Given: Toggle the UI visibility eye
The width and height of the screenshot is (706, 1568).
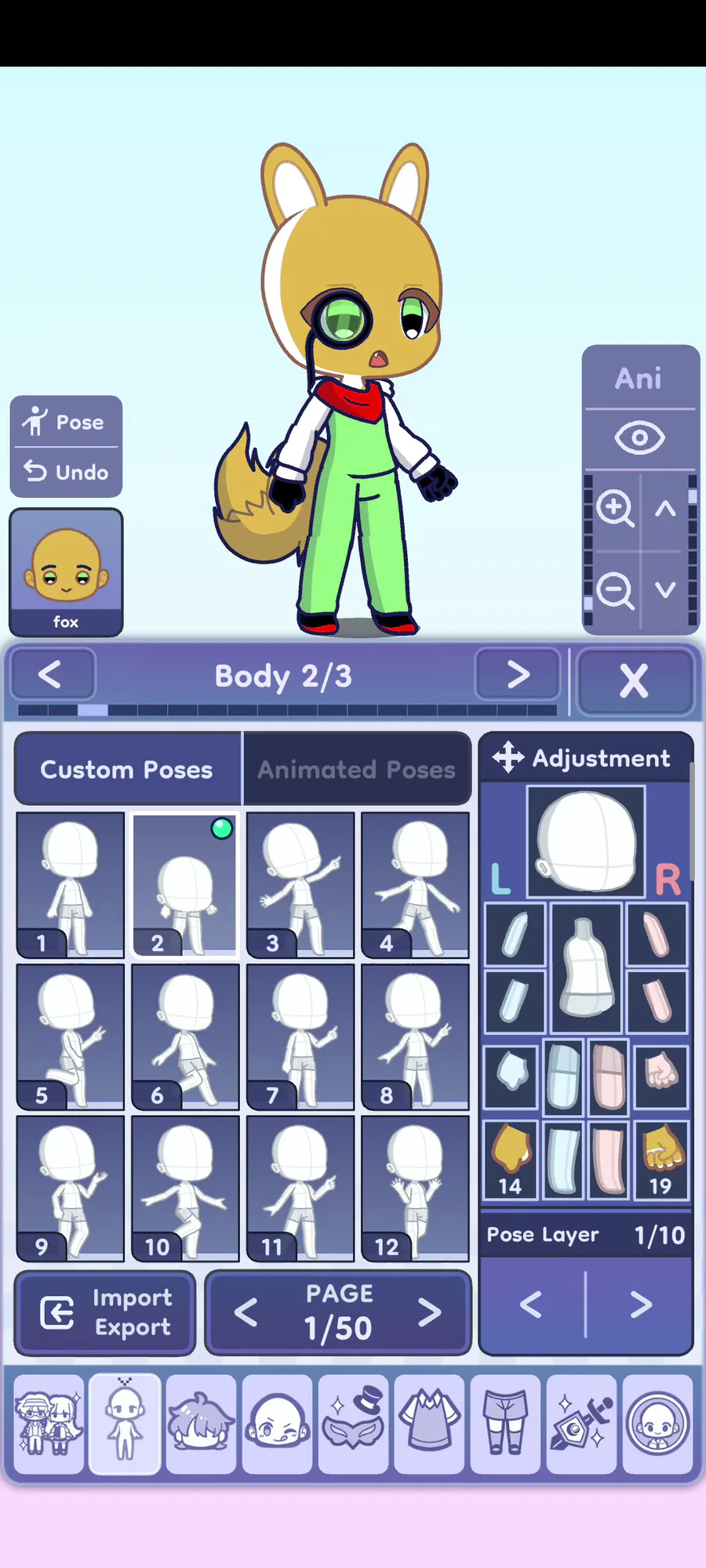Looking at the screenshot, I should tap(639, 437).
